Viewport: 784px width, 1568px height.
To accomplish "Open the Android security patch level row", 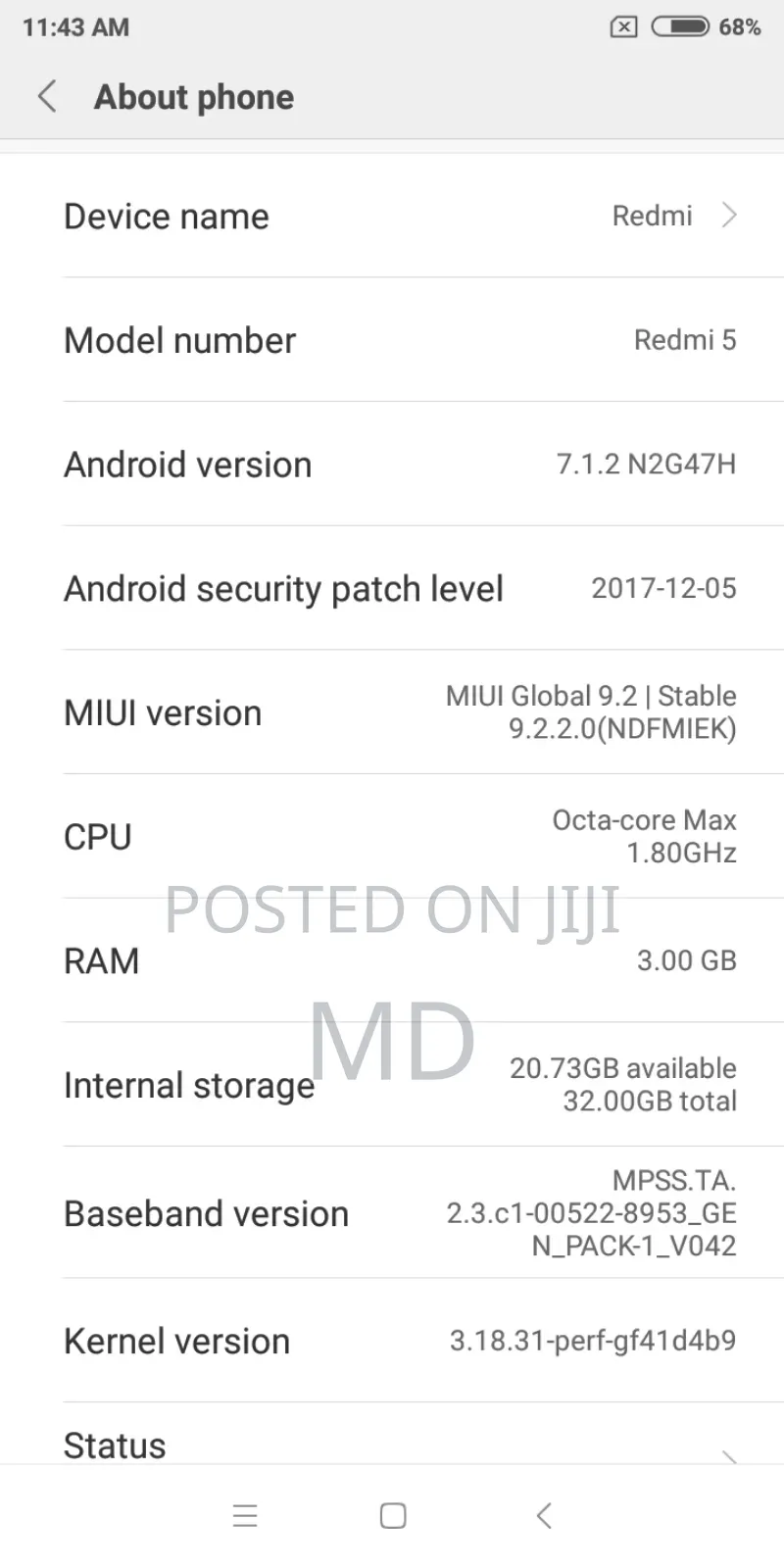I will [392, 588].
